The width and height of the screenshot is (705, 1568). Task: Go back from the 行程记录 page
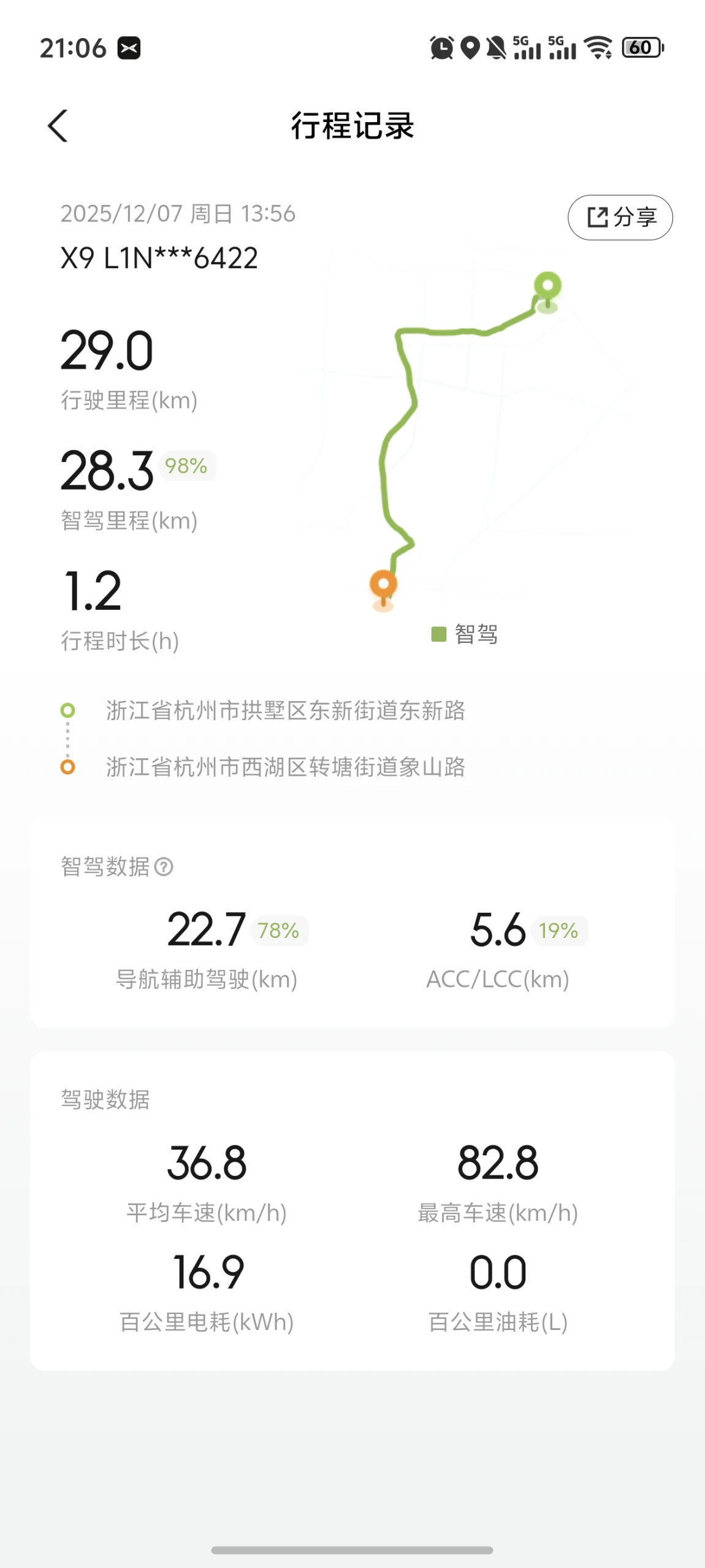click(x=58, y=126)
